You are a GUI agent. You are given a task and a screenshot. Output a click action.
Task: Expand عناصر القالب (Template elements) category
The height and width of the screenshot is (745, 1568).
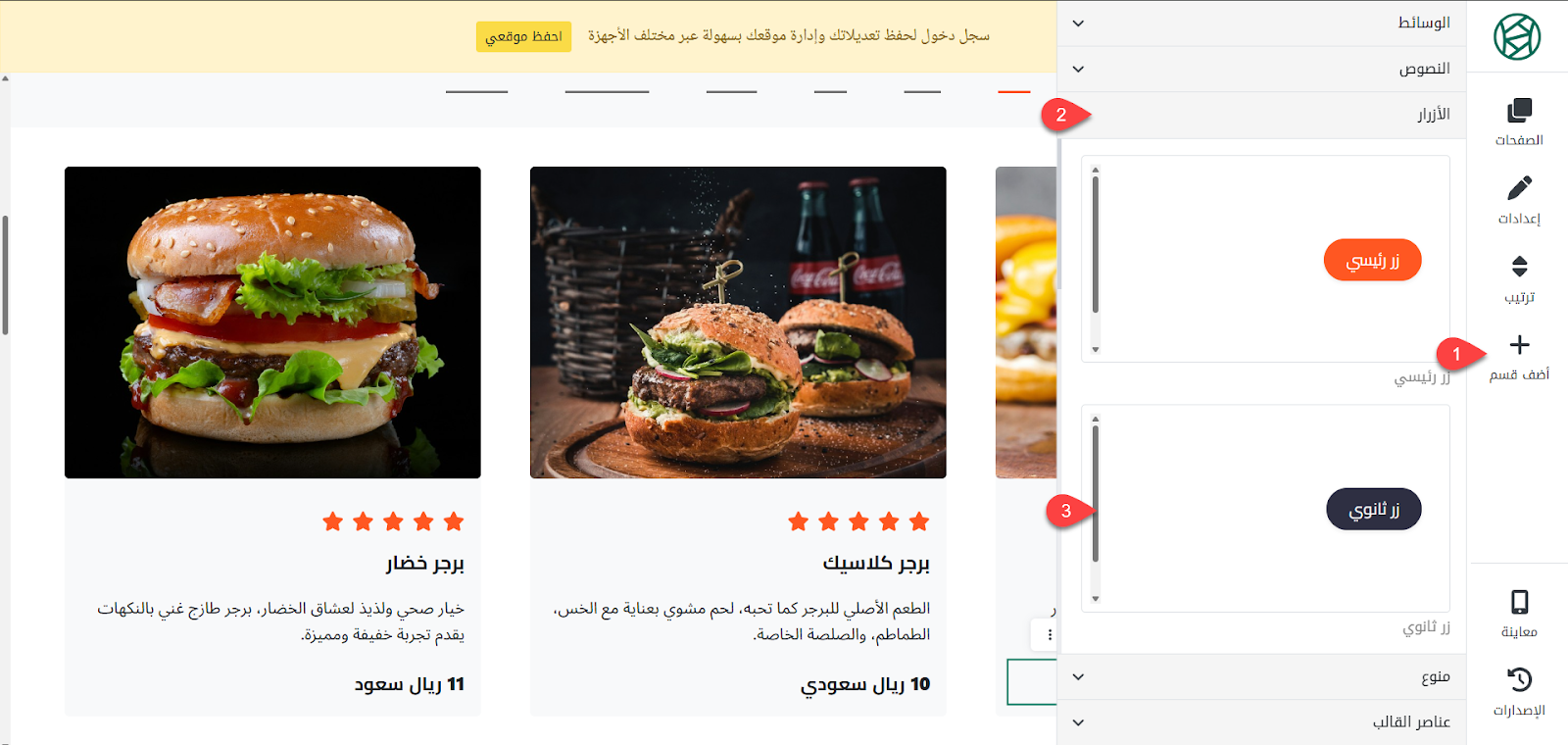point(1262,722)
